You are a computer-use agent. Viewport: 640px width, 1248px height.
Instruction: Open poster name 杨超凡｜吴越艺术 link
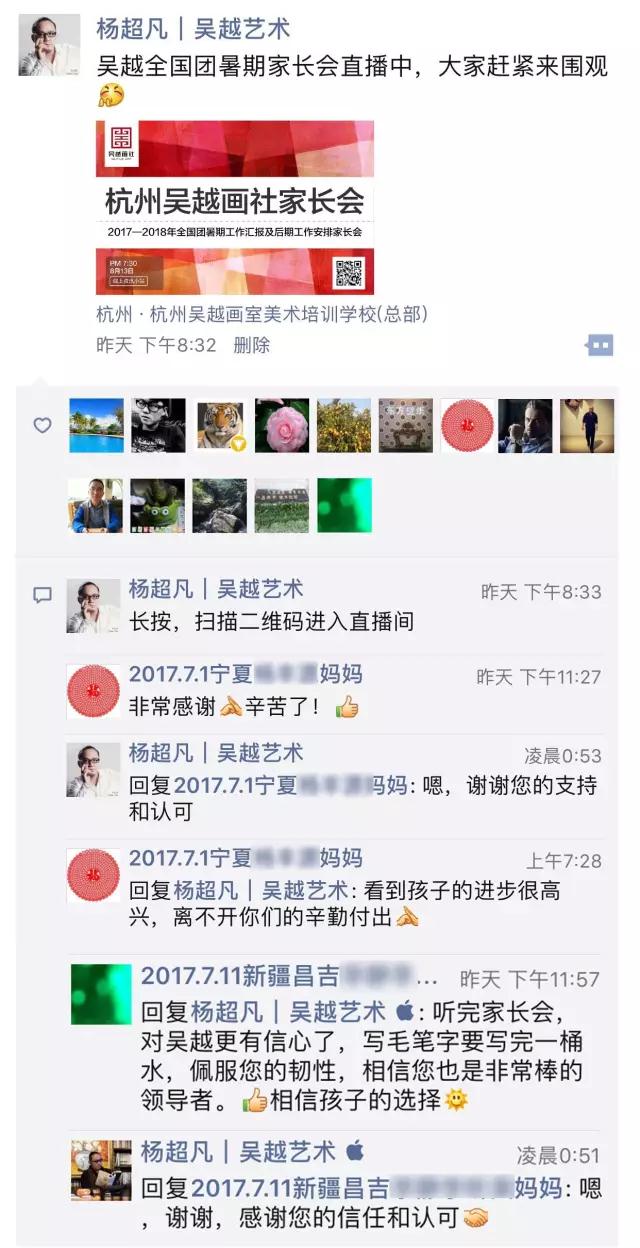point(193,30)
